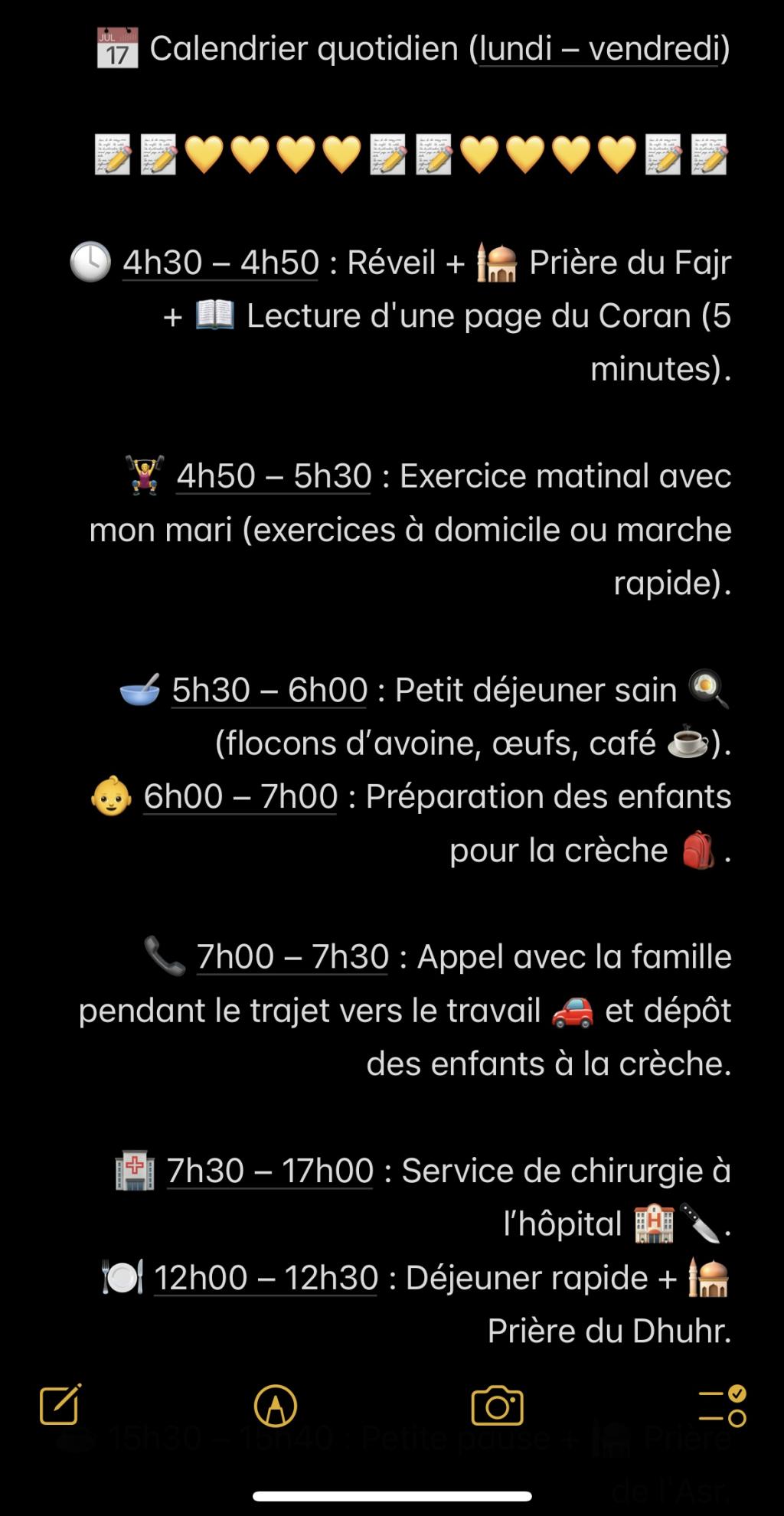The image size is (784, 1516).
Task: Open the 7h30 – 17h00 time link
Action: (269, 1171)
